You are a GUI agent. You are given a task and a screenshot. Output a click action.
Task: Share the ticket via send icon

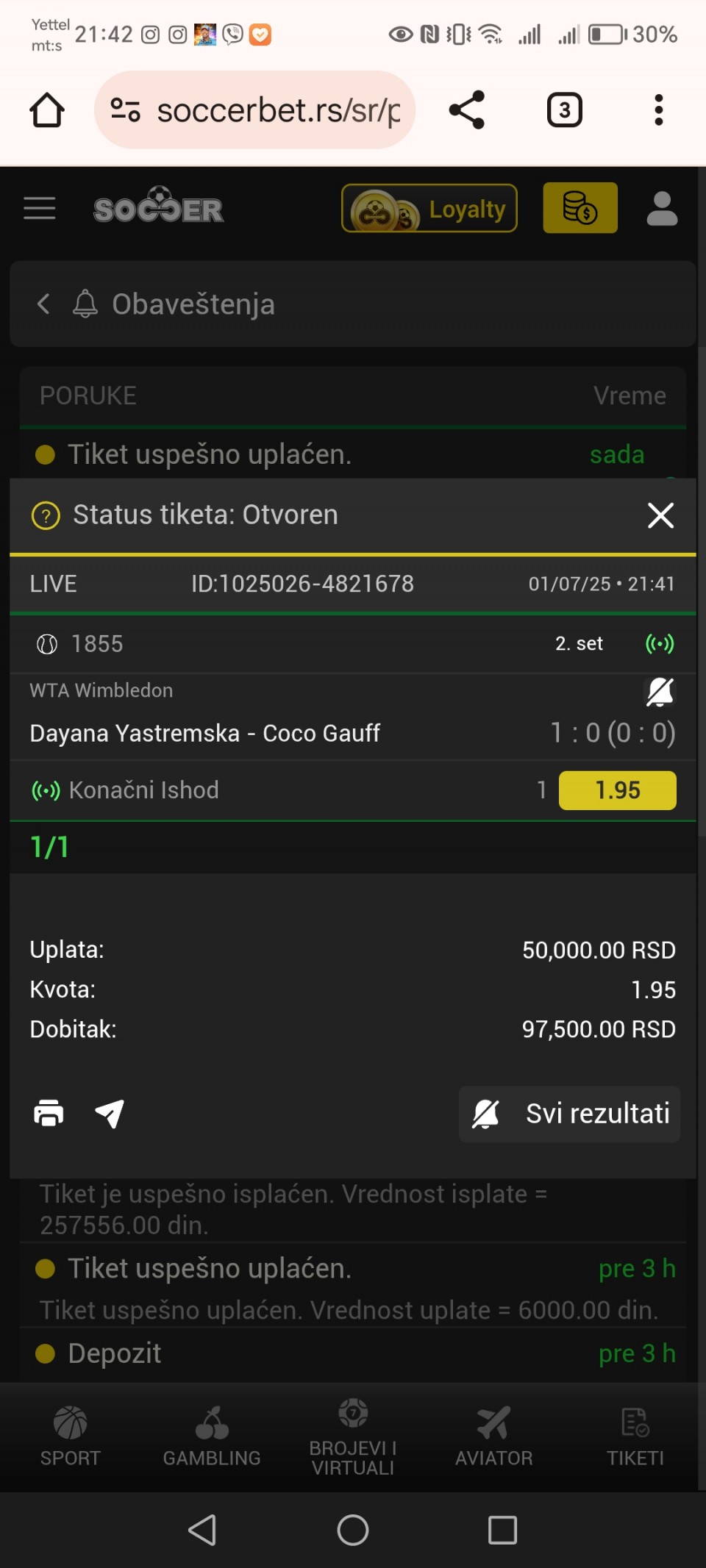(x=110, y=1114)
